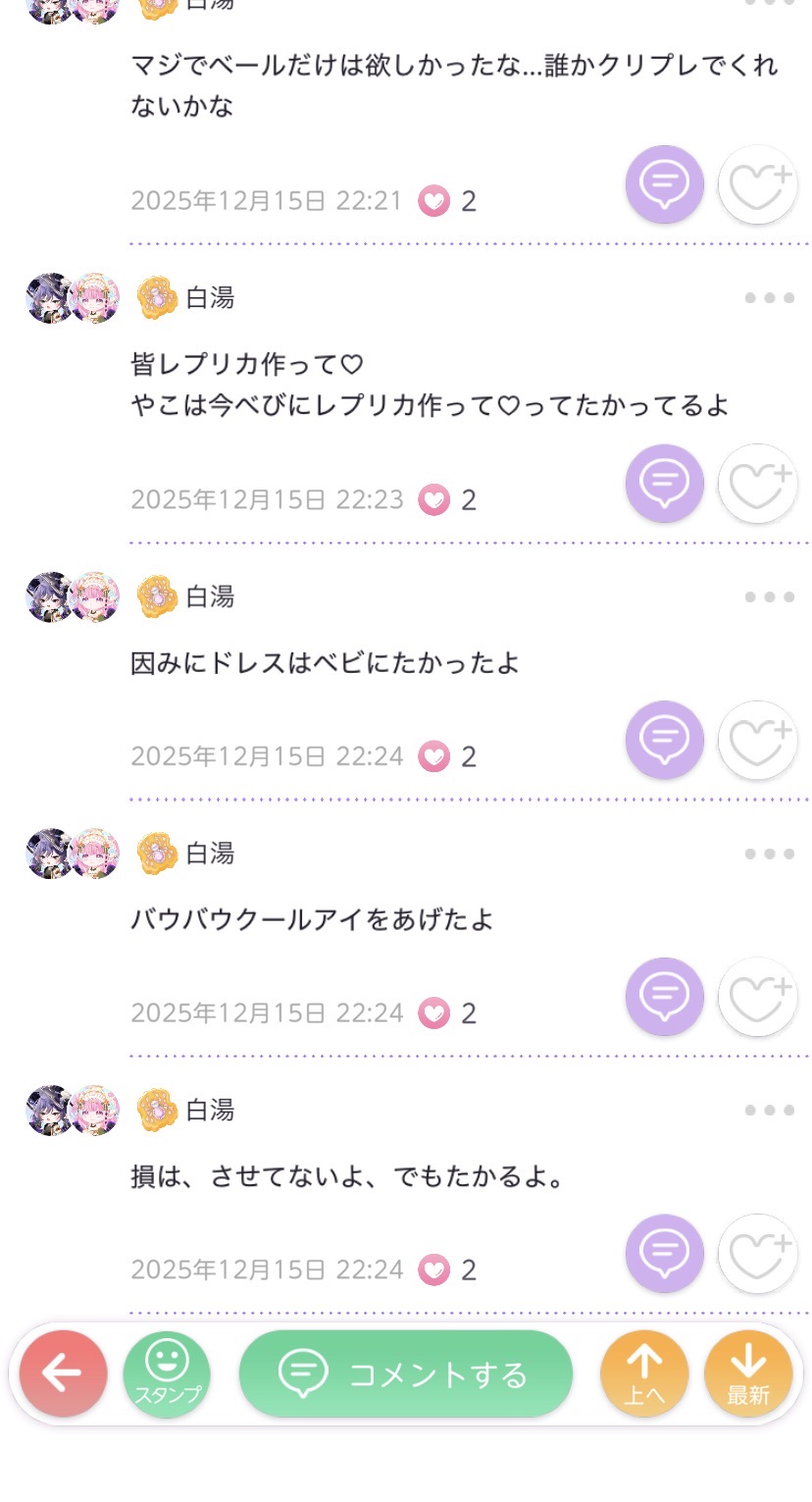Image resolution: width=812 pixels, height=1502 pixels.
Task: Like the 損は、させてないよ comment
Action: [757, 1254]
